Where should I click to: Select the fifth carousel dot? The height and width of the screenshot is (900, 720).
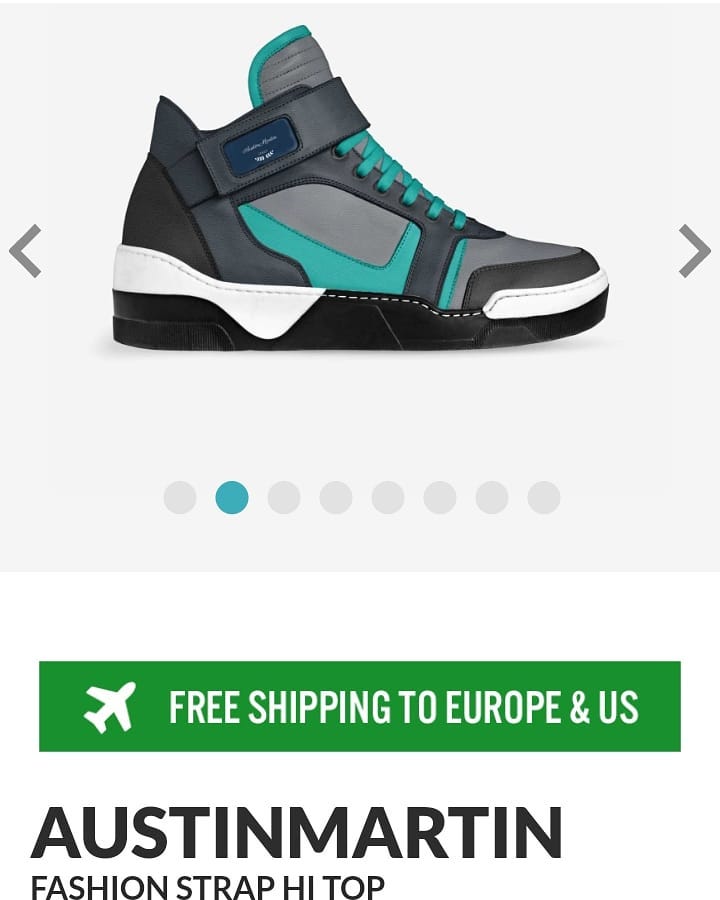[x=388, y=497]
